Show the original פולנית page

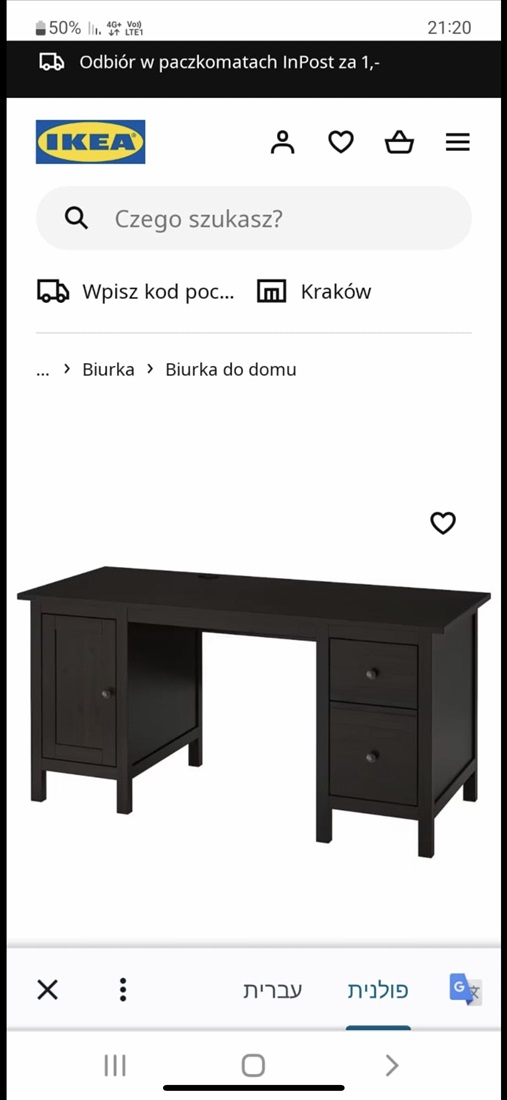point(378,991)
